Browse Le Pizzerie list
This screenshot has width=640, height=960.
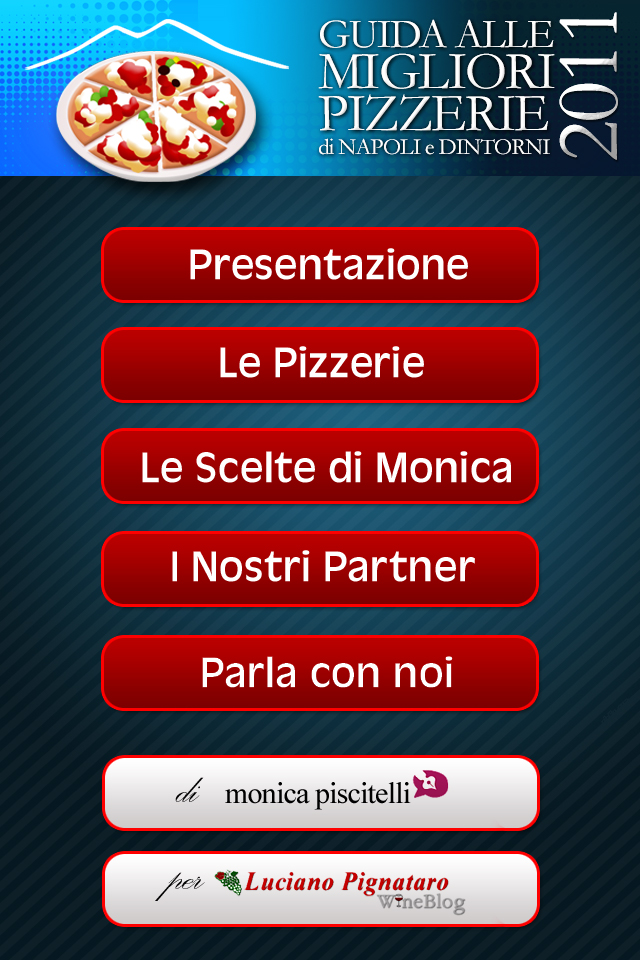320,365
